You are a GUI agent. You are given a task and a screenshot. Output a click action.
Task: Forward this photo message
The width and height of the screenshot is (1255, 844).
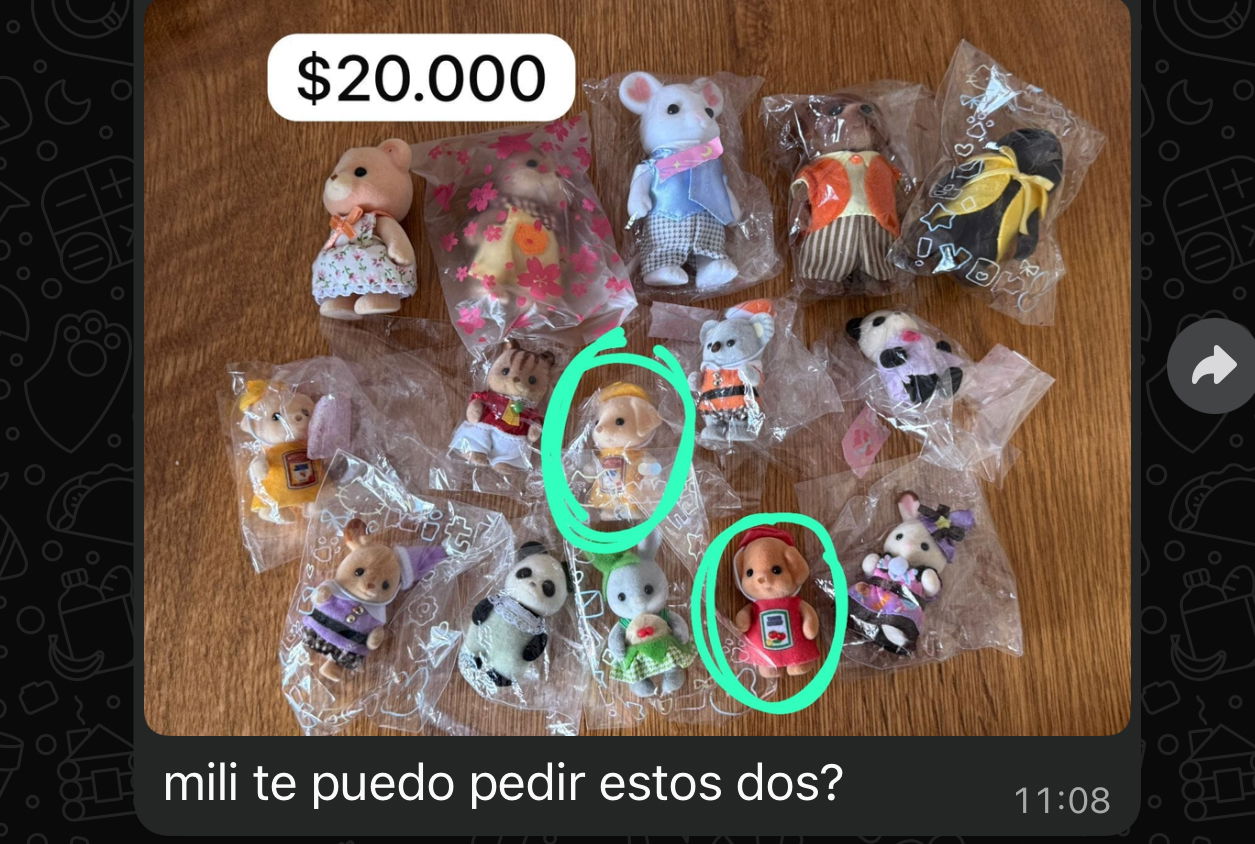tap(1213, 367)
